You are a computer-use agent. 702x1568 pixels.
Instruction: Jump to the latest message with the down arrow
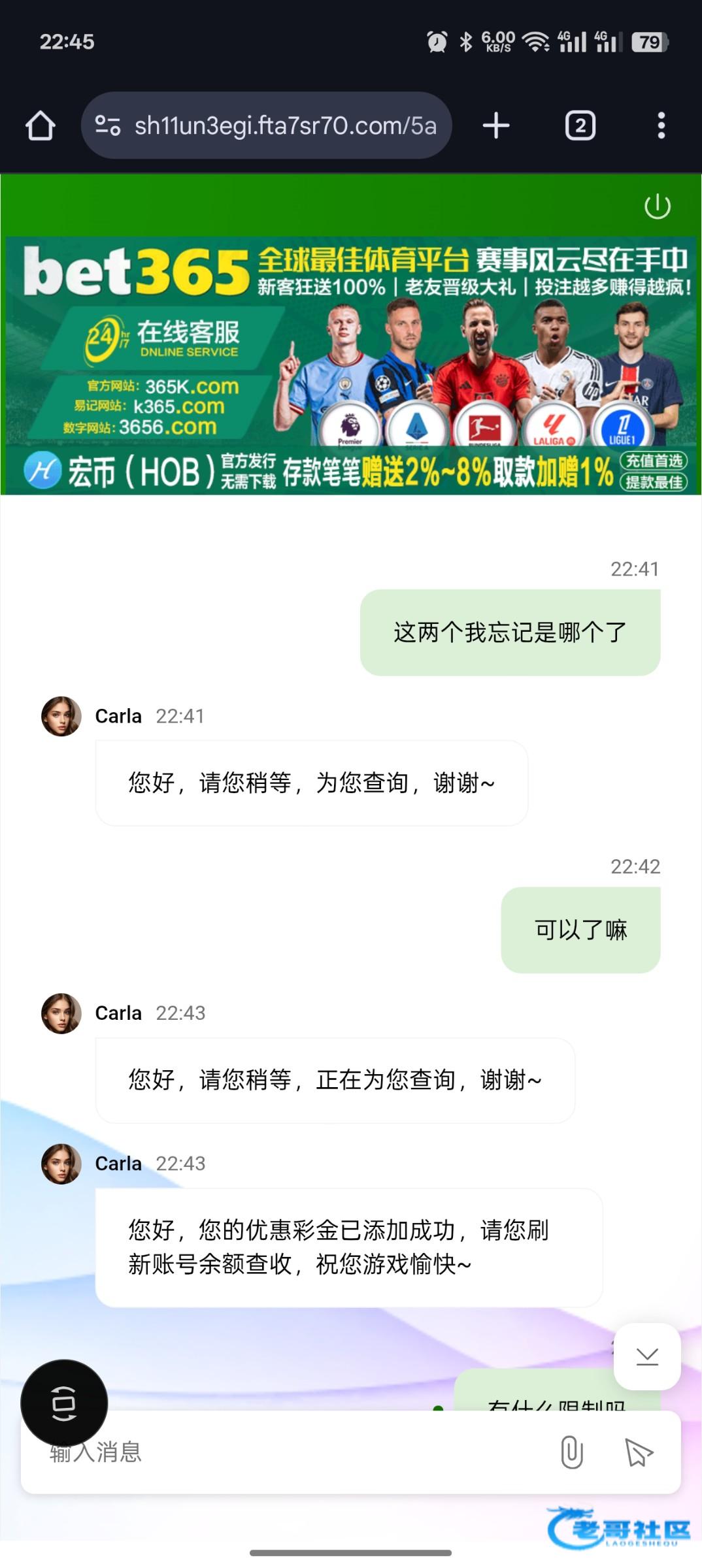[x=647, y=1357]
